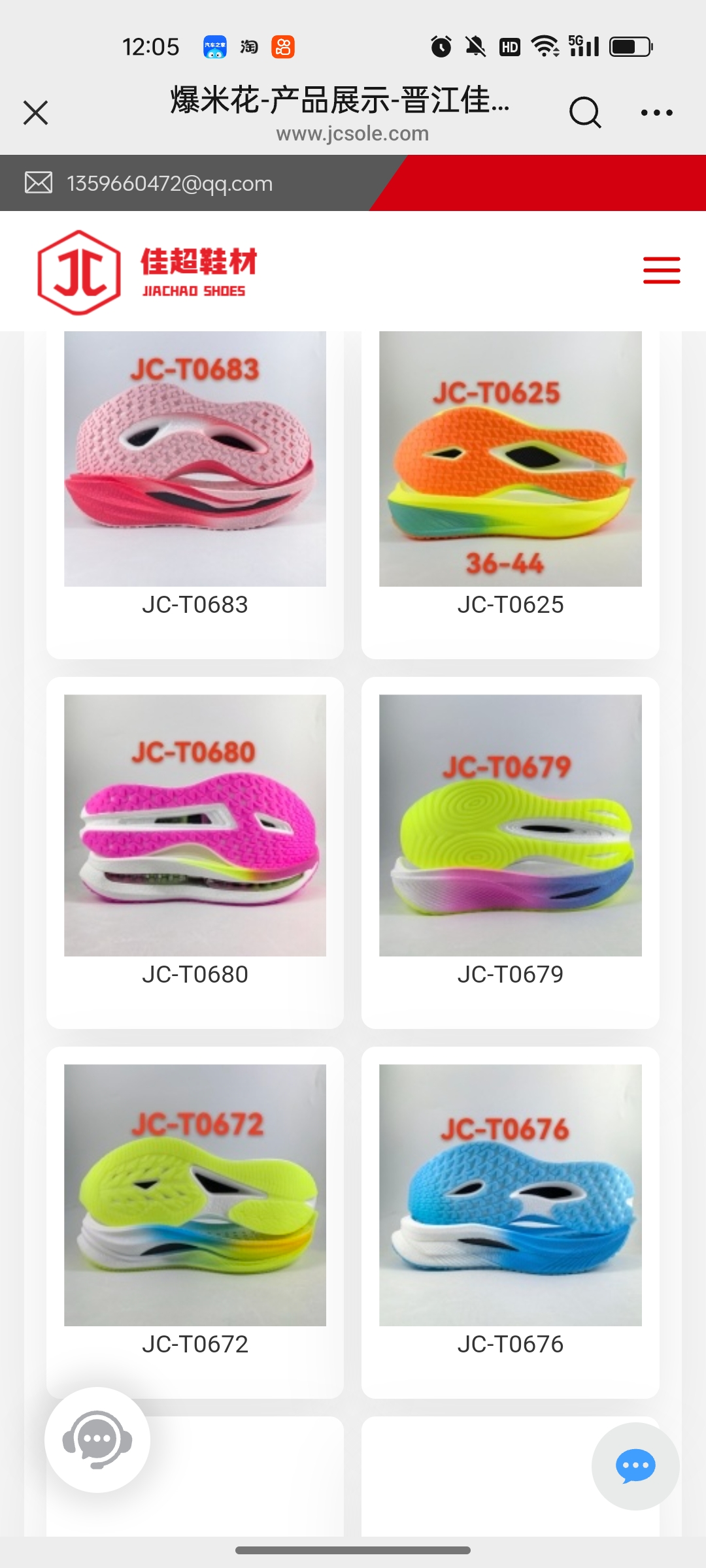Contact customer service via headset icon
The width and height of the screenshot is (706, 1568).
point(97,1440)
